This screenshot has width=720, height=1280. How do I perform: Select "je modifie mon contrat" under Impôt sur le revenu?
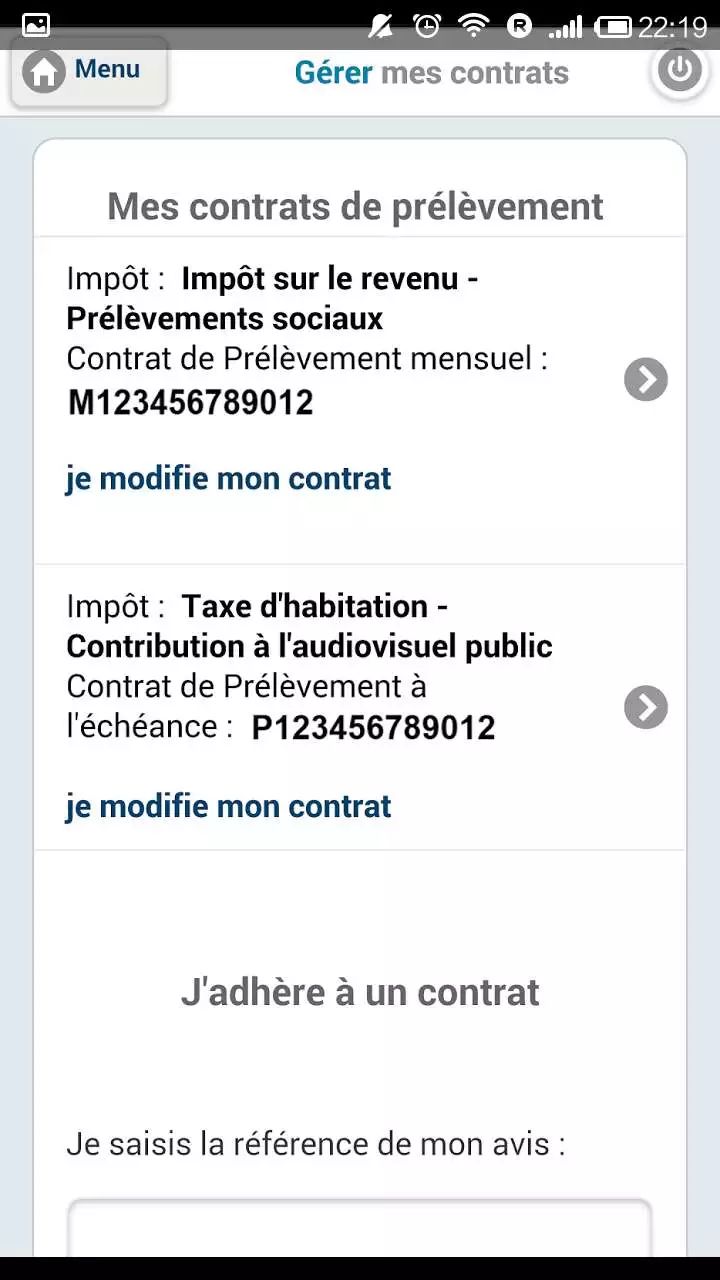pos(229,479)
